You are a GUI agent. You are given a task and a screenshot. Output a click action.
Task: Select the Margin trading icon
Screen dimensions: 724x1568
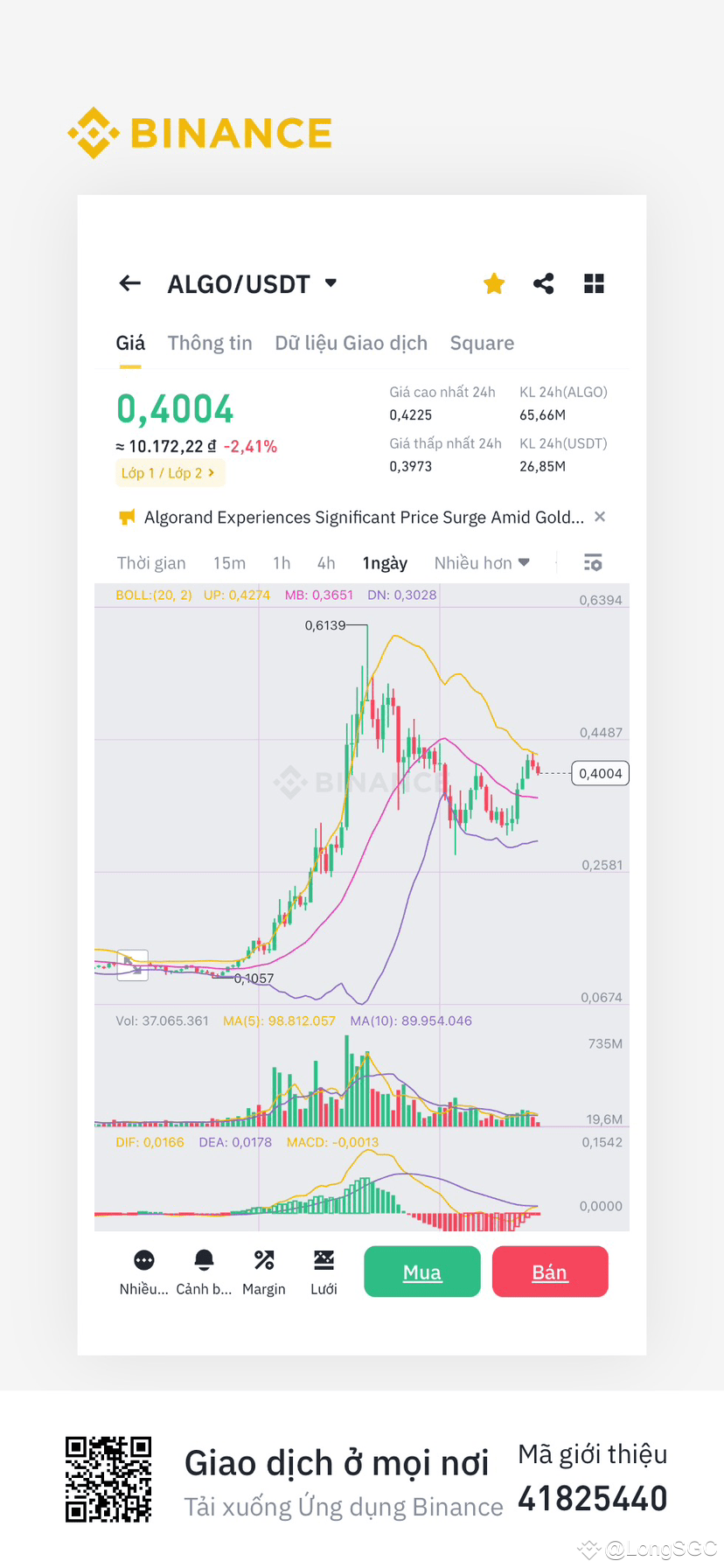(264, 1259)
